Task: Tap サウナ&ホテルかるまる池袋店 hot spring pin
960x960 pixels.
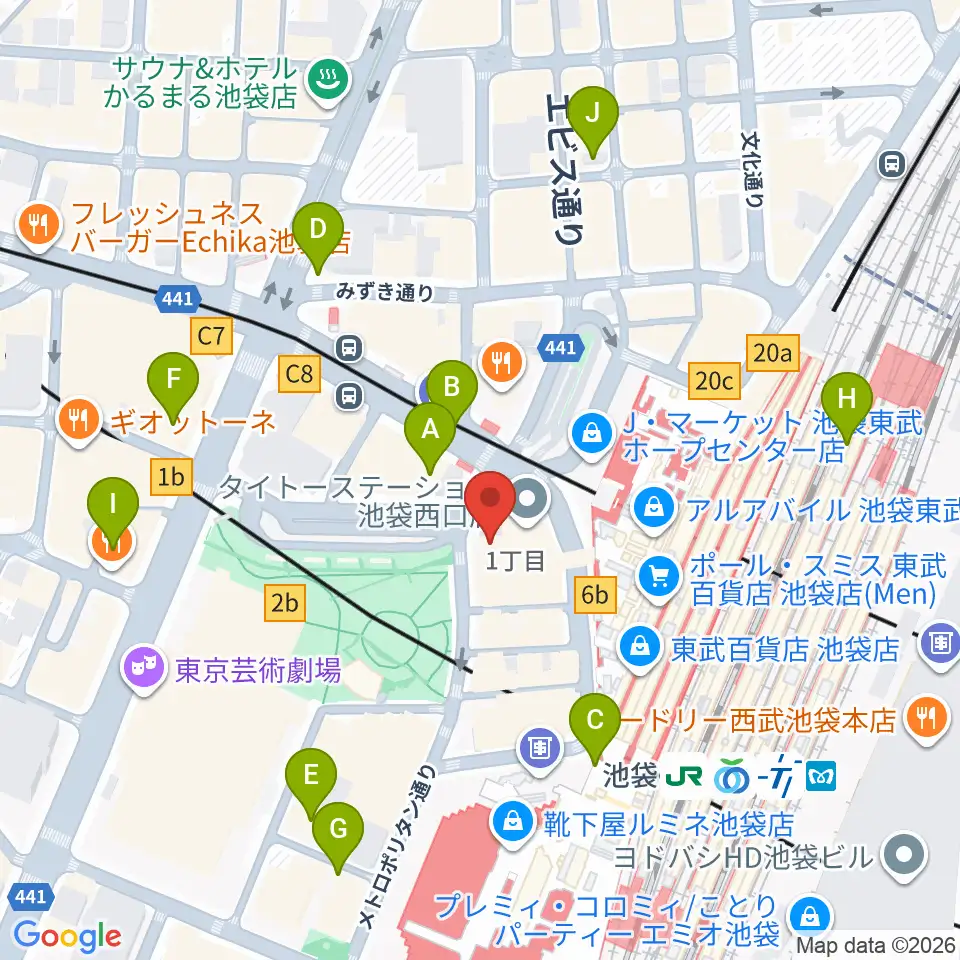Action: (x=329, y=80)
